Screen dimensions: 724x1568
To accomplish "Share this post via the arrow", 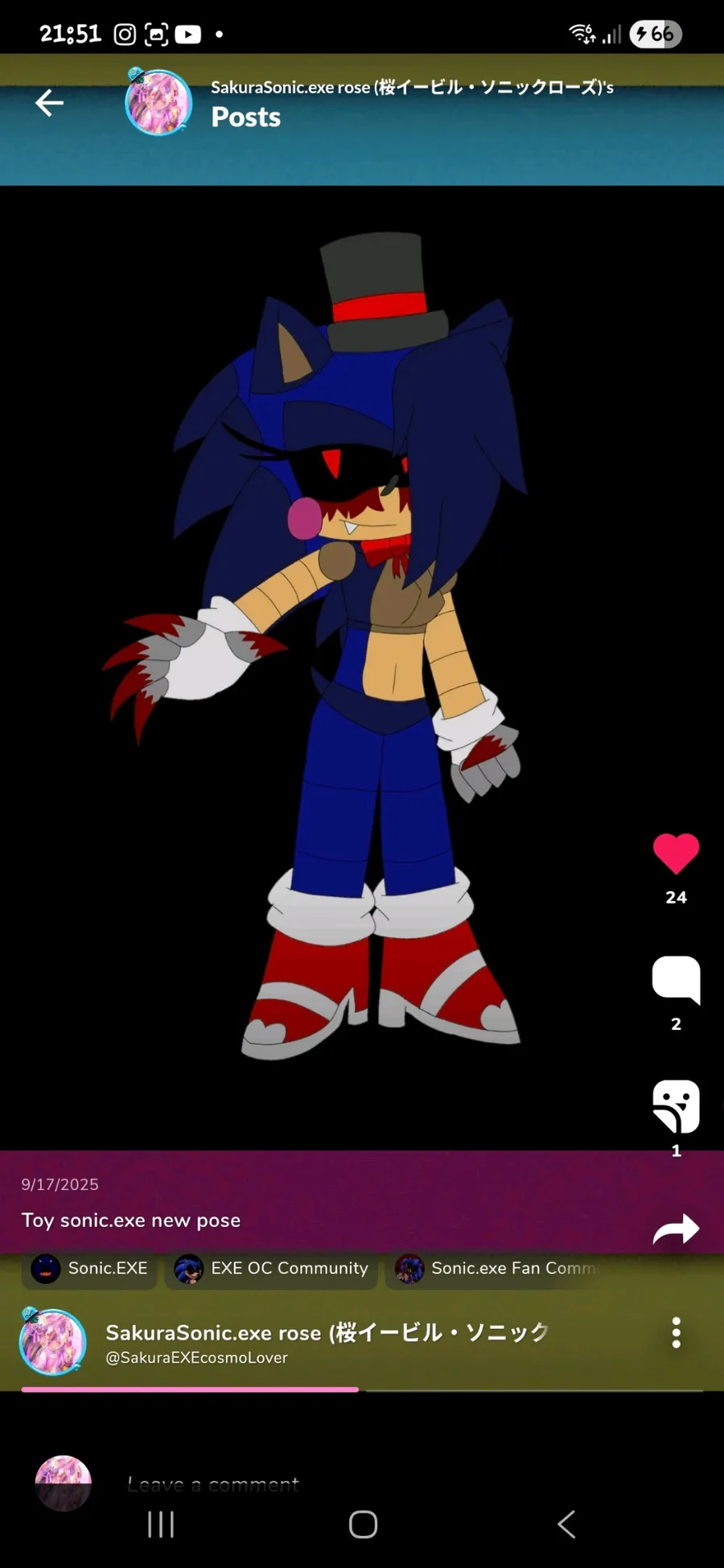I will tap(676, 1229).
